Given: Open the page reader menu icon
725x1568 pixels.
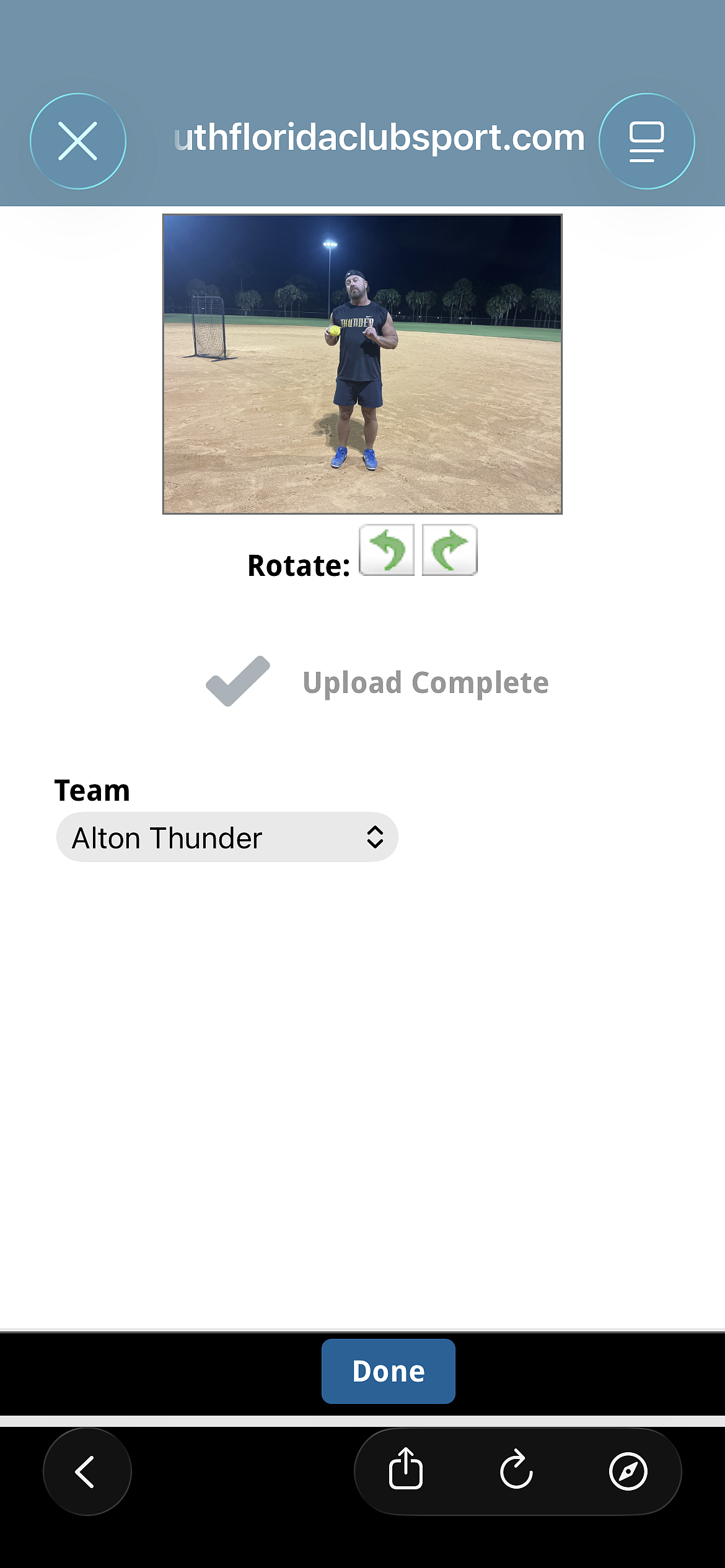Looking at the screenshot, I should click(x=646, y=141).
